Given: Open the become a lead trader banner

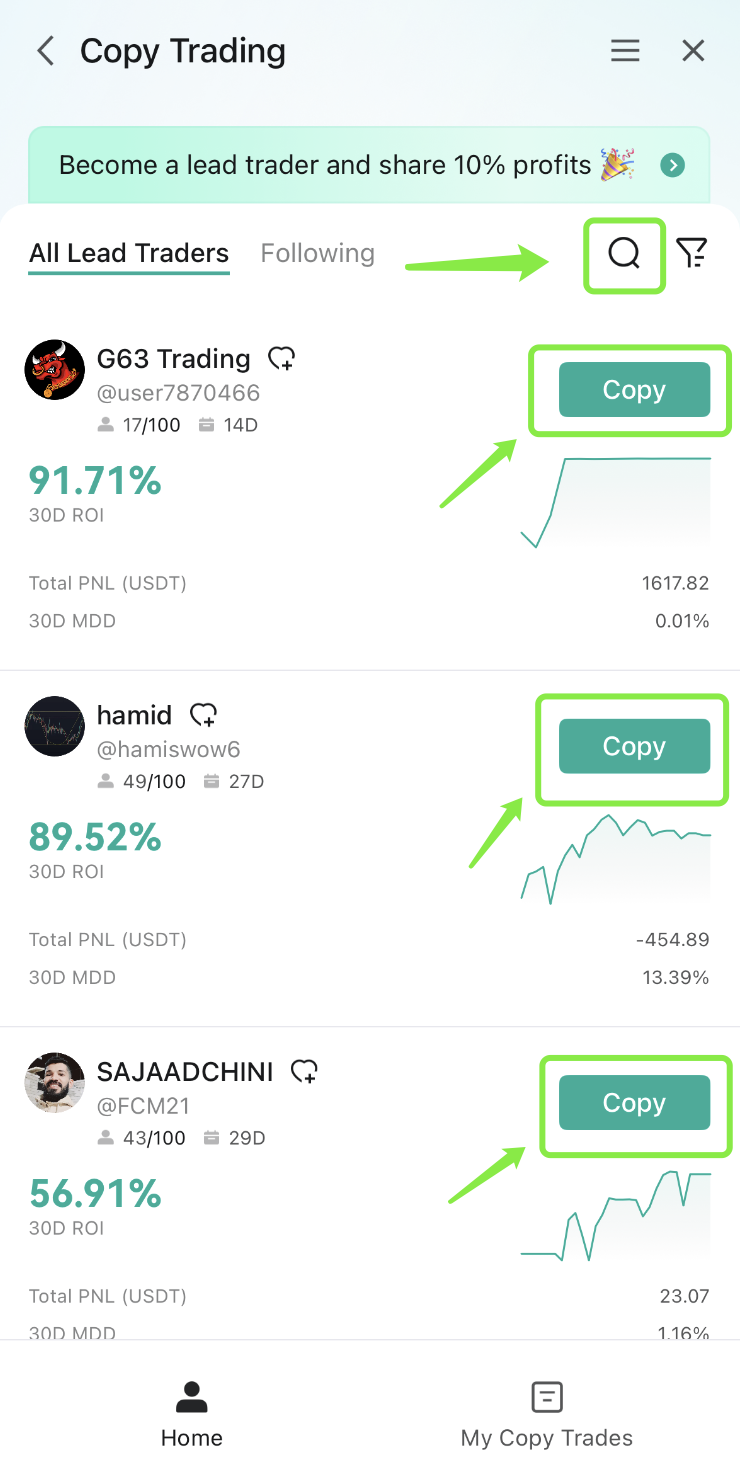Looking at the screenshot, I should [369, 165].
